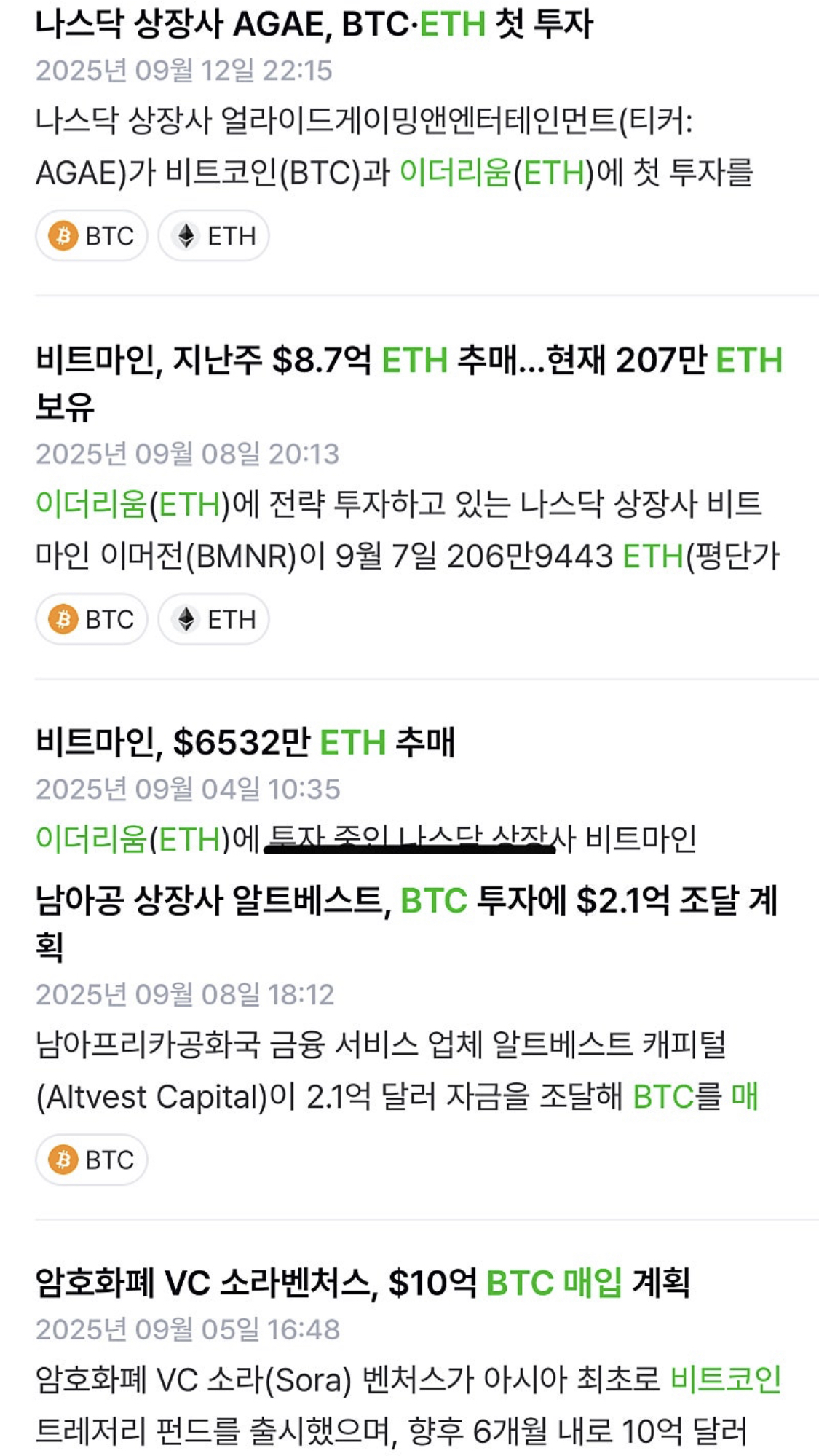Tap the BTC chip under the AGAE article
This screenshot has width=819, height=1456.
click(92, 236)
